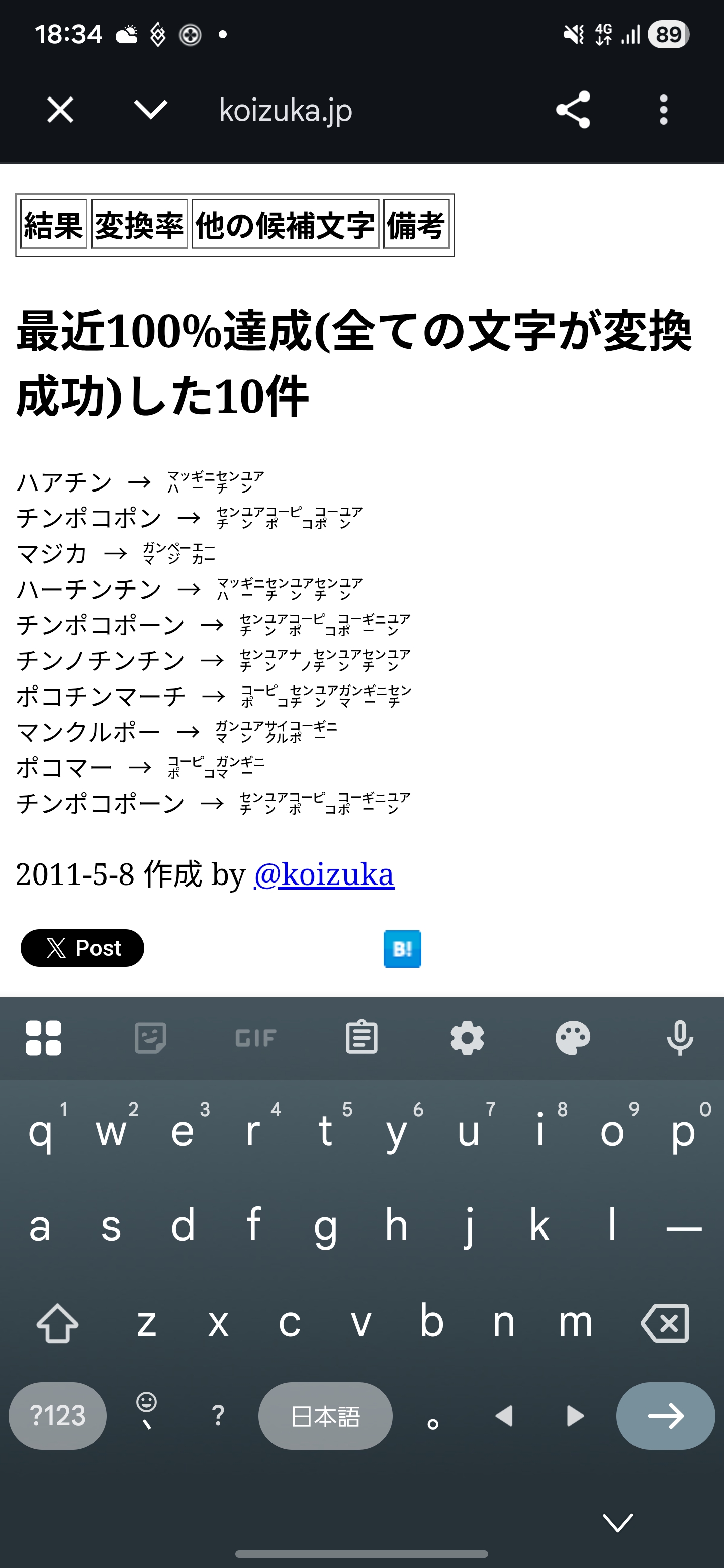724x1568 pixels.
Task: Expand the custom tab dropdown arrow
Action: point(150,110)
